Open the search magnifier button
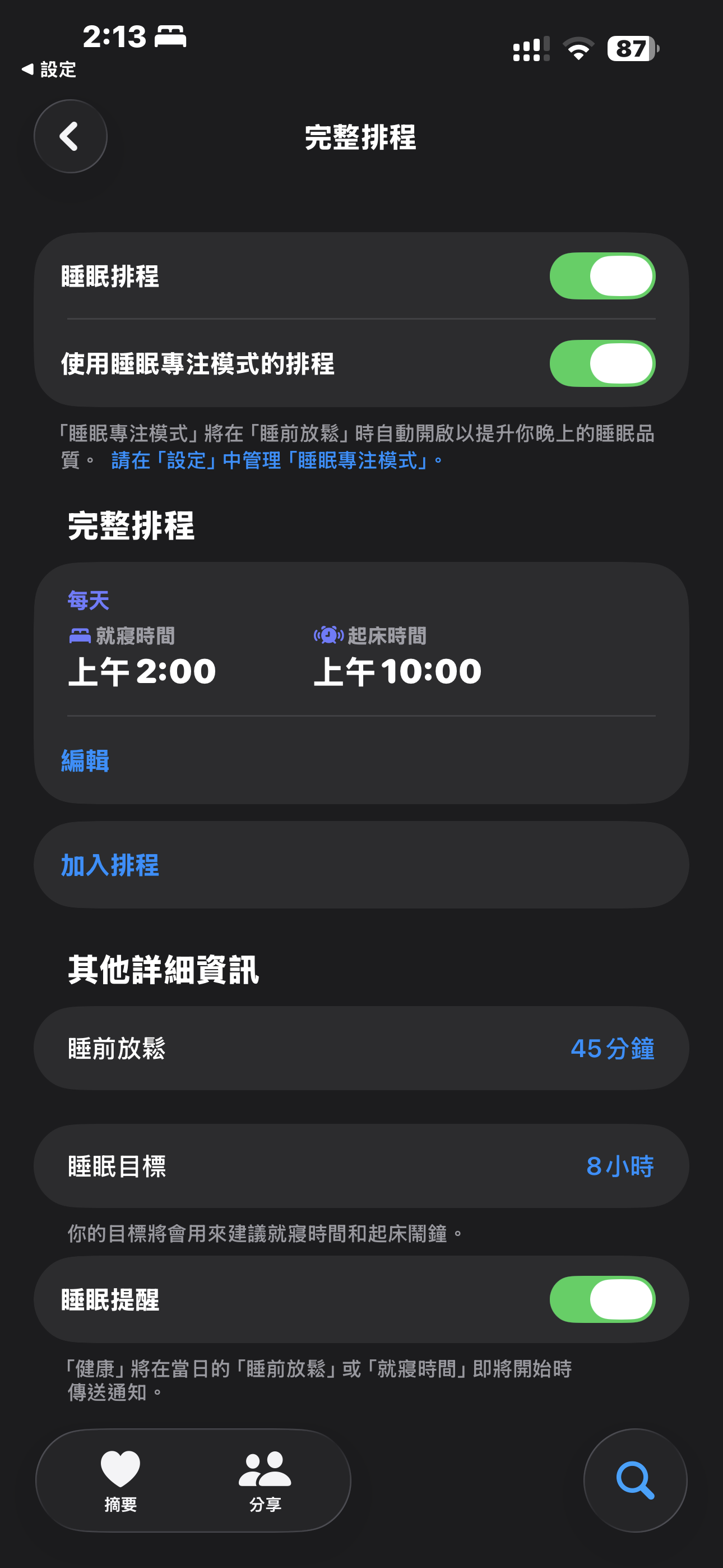723x1568 pixels. point(635,1480)
